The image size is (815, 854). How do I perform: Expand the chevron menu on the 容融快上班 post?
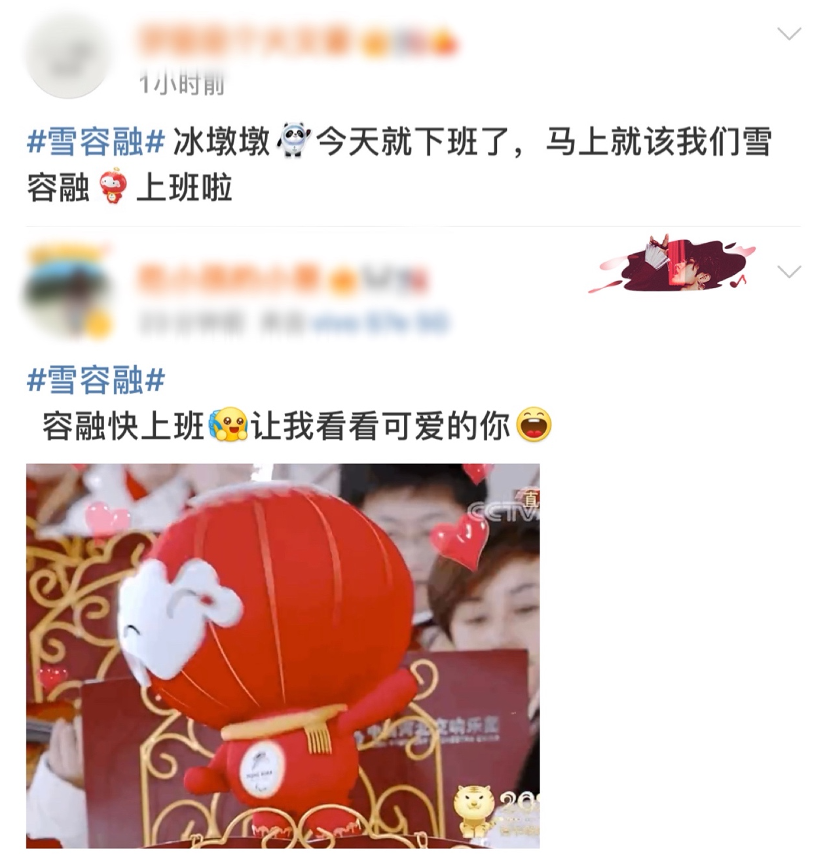(789, 272)
